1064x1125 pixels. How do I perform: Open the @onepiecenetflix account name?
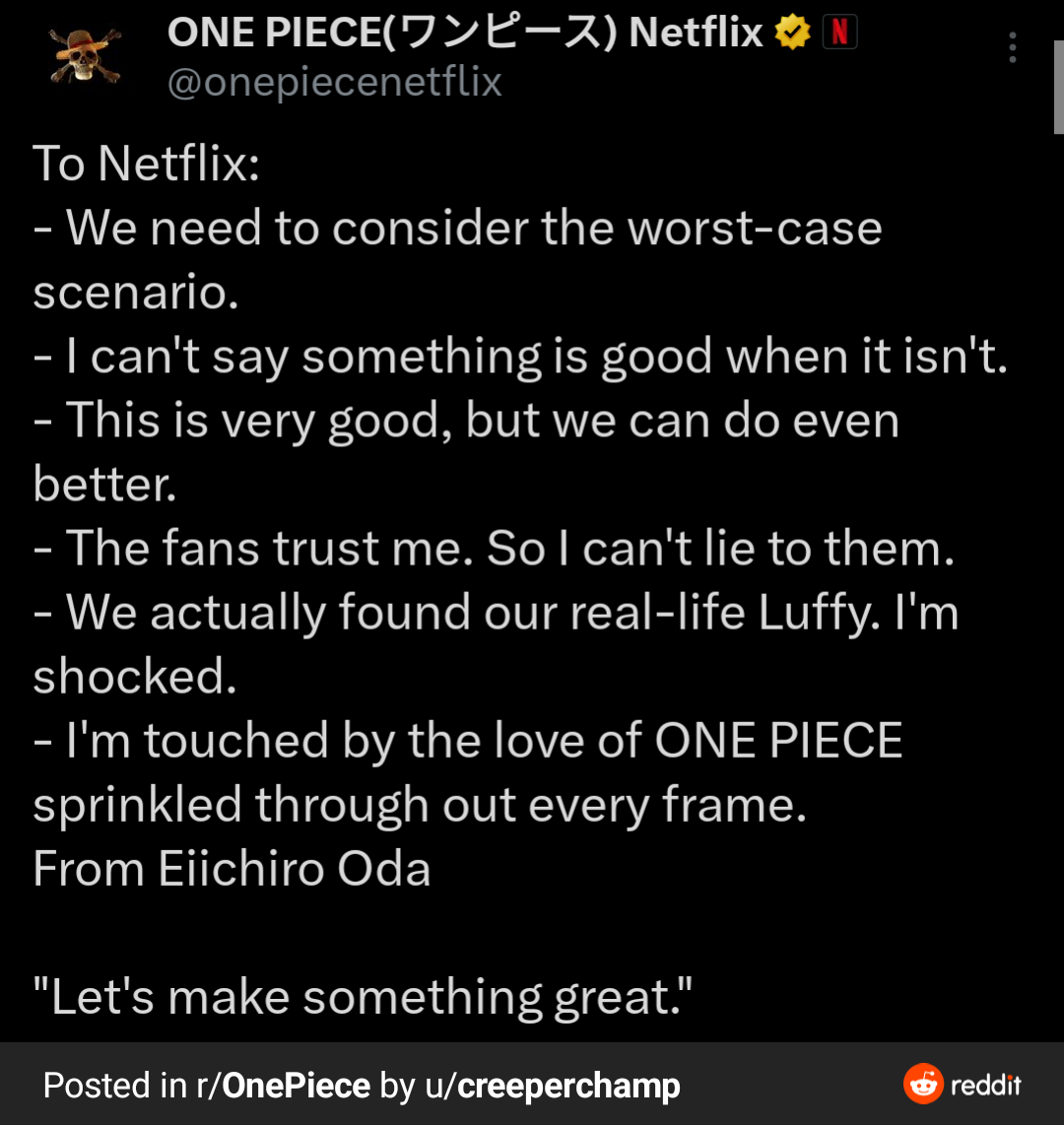pos(334,82)
